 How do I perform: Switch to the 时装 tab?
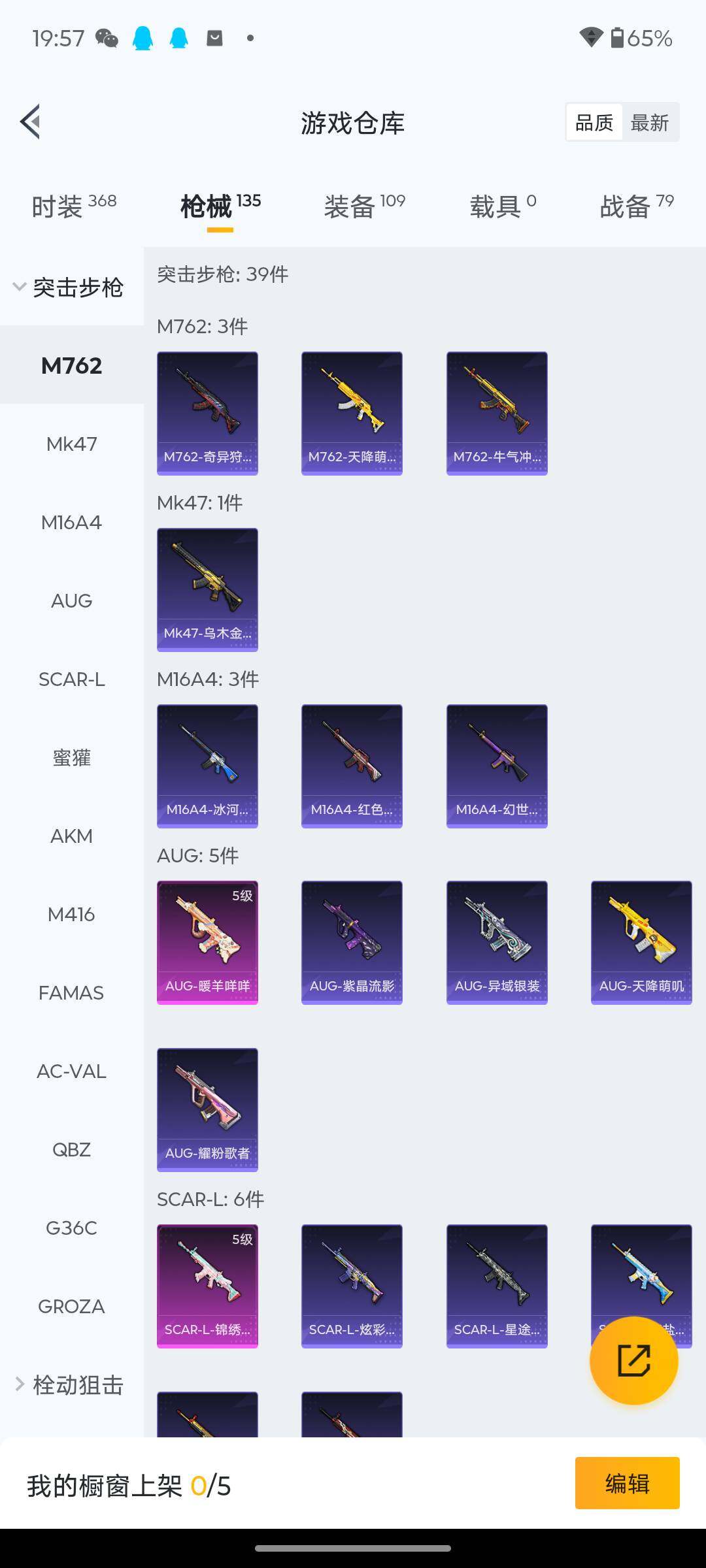click(x=73, y=206)
